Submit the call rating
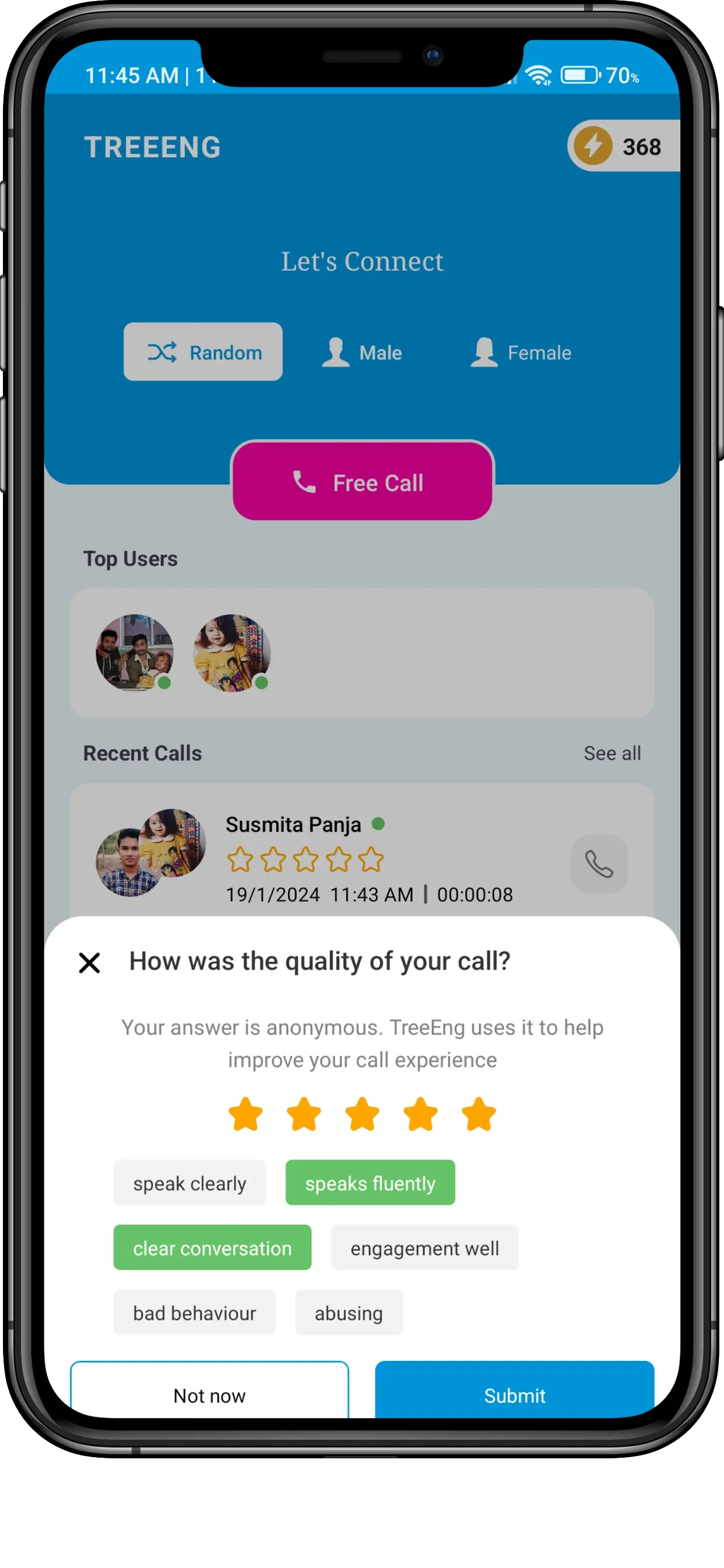 pos(514,1394)
